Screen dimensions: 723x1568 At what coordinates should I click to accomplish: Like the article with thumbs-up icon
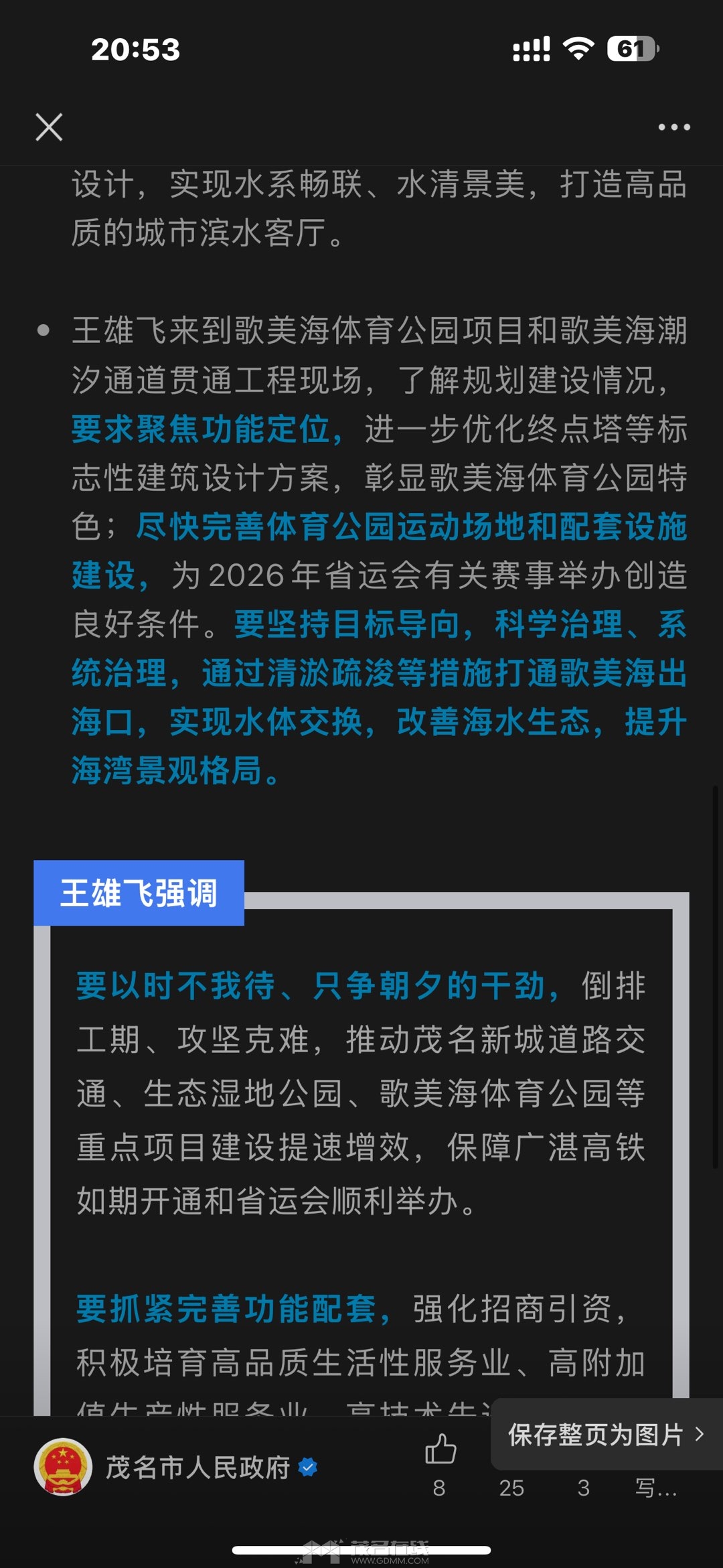click(x=440, y=1450)
